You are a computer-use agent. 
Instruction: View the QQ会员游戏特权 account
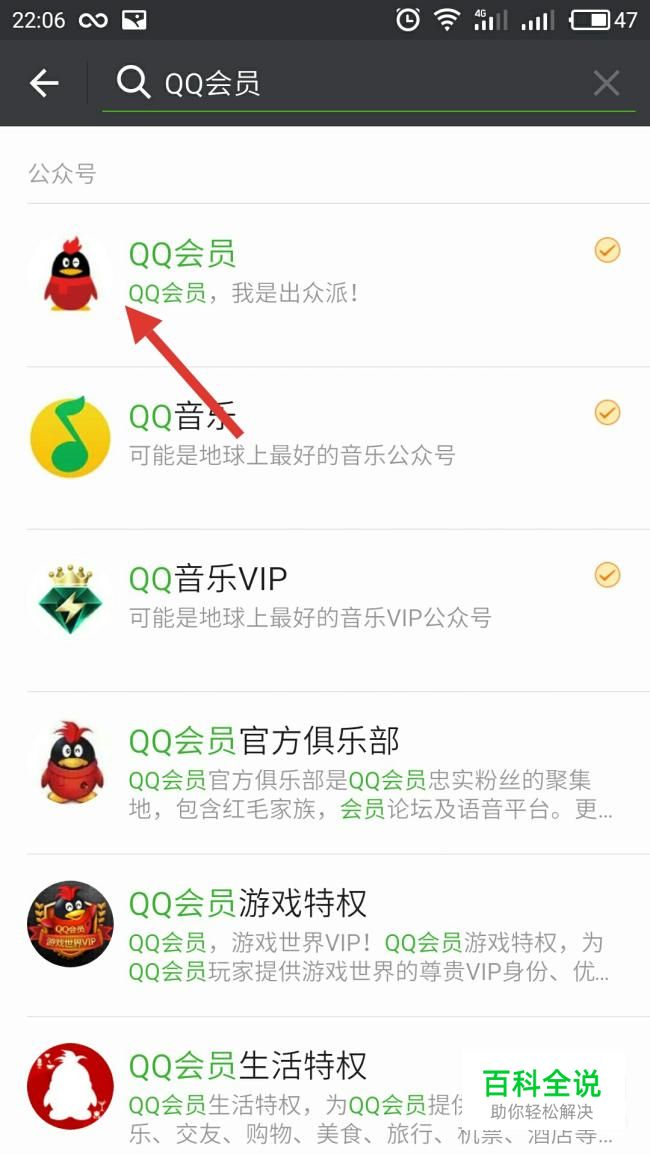pyautogui.click(x=325, y=935)
